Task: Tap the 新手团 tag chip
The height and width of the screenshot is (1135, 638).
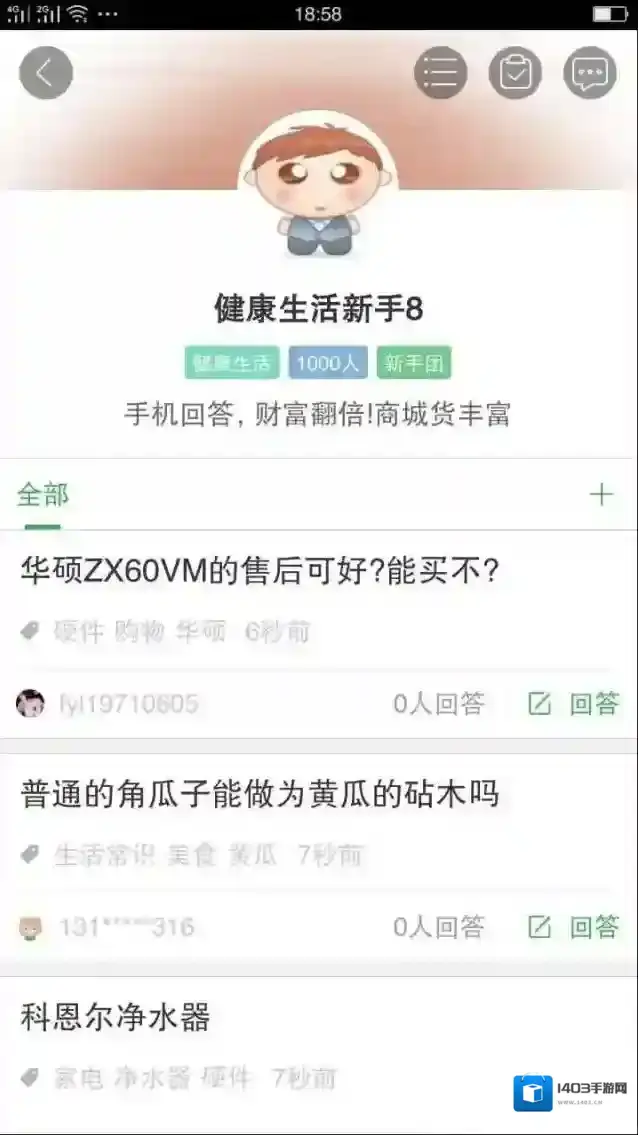Action: coord(414,363)
